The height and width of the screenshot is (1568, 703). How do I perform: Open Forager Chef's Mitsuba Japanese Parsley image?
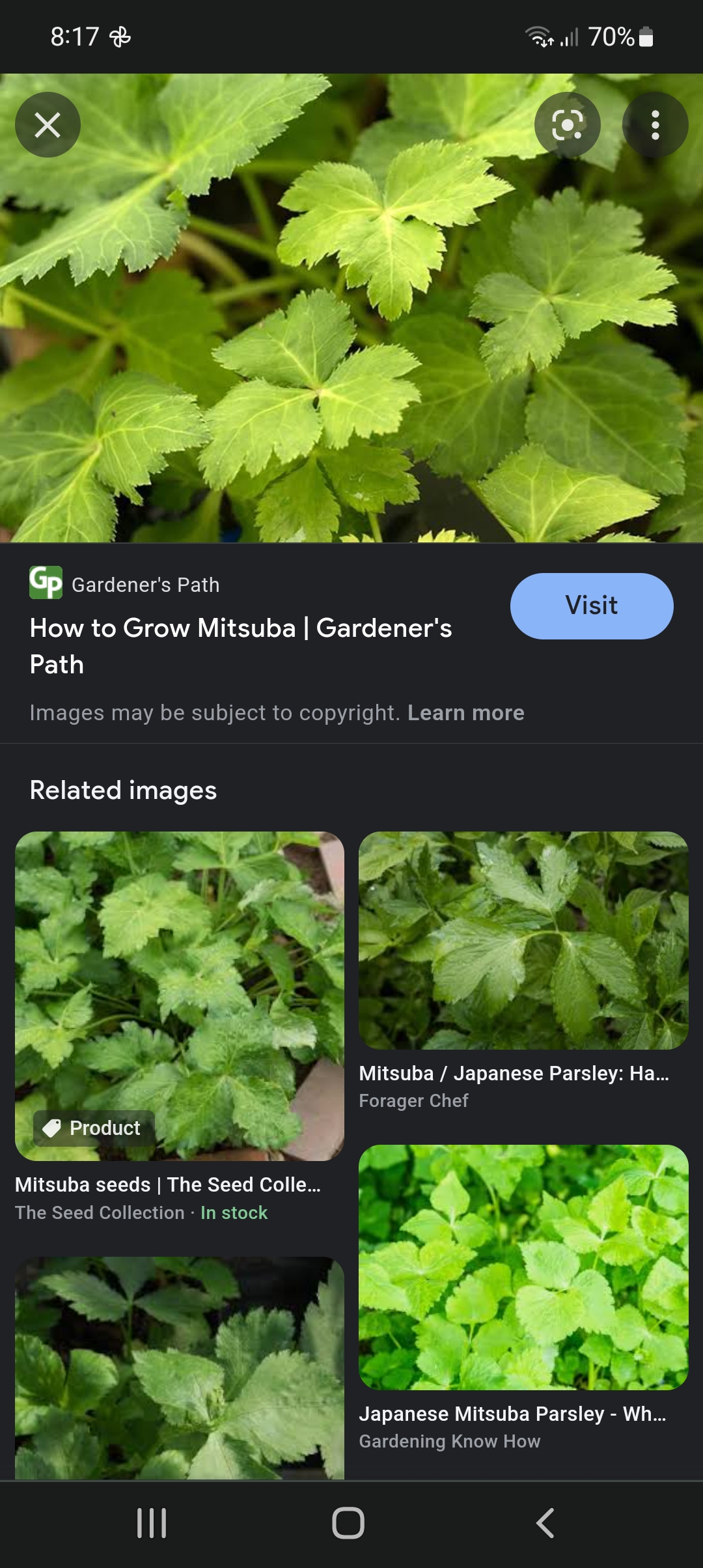click(x=523, y=940)
